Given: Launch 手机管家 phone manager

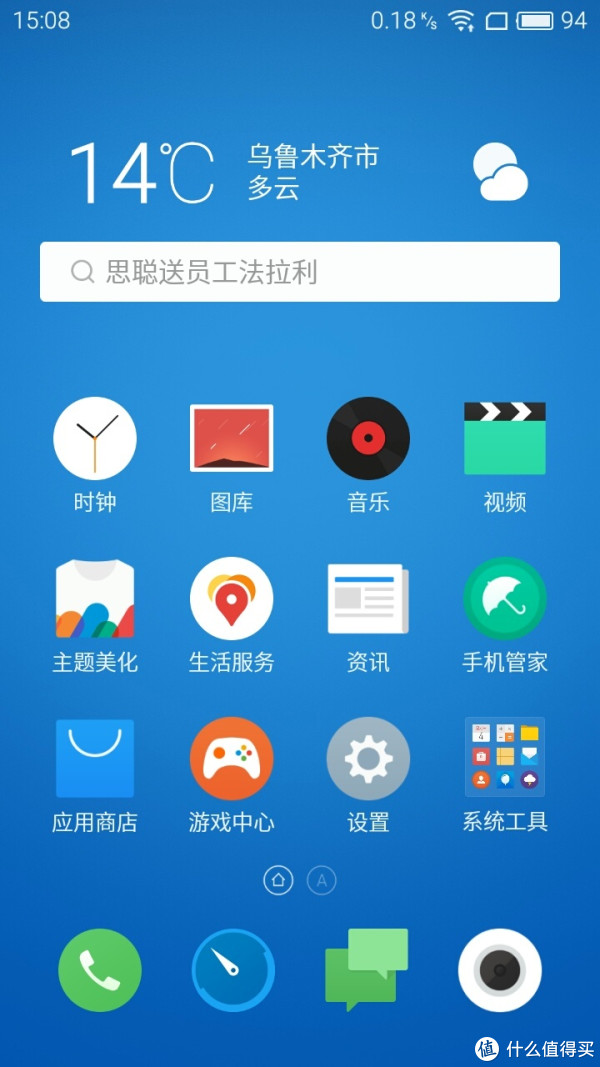Looking at the screenshot, I should (x=505, y=598).
